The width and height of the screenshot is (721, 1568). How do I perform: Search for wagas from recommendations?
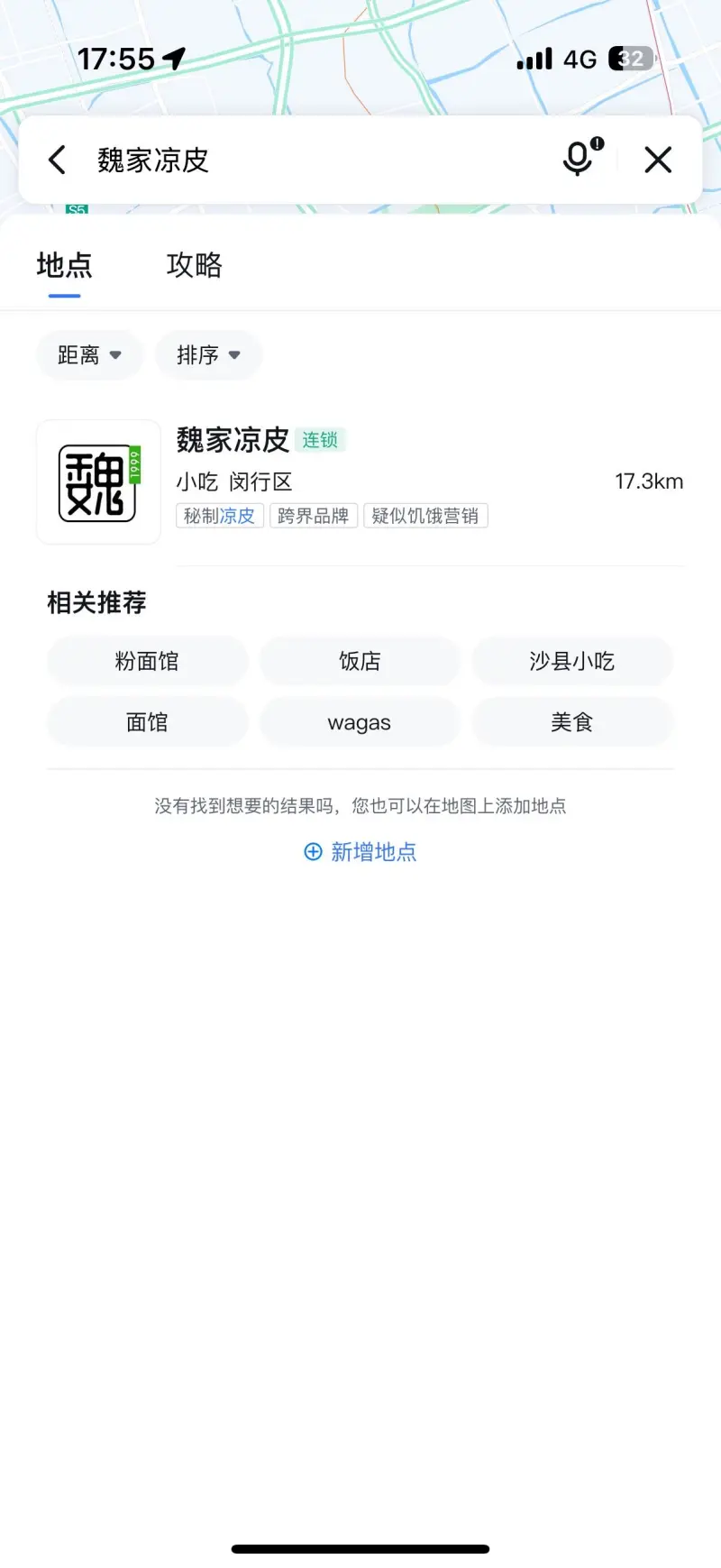360,722
